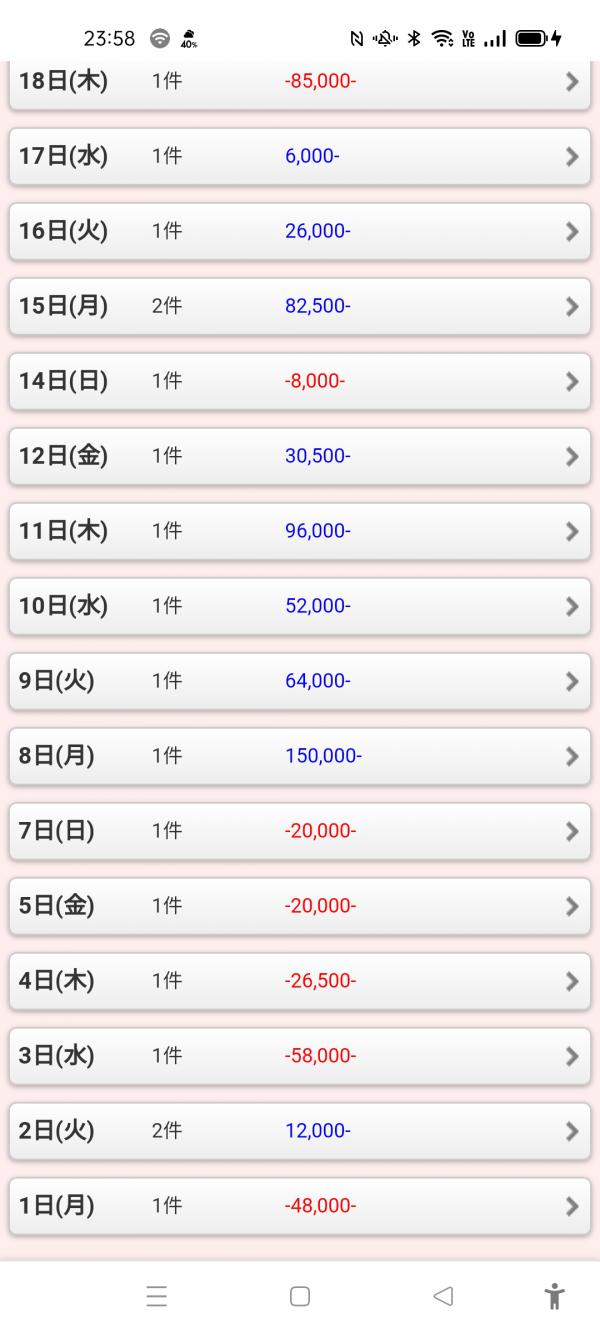This screenshot has height=1333, width=600.
Task: Open 11日(木) showing 96,000
Action: (300, 531)
